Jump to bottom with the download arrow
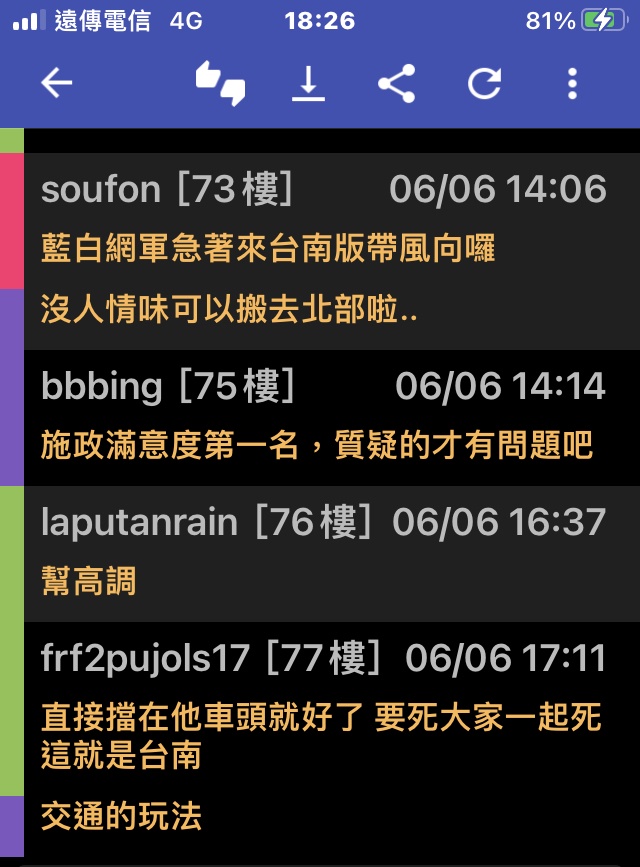The height and width of the screenshot is (867, 640). pyautogui.click(x=309, y=84)
